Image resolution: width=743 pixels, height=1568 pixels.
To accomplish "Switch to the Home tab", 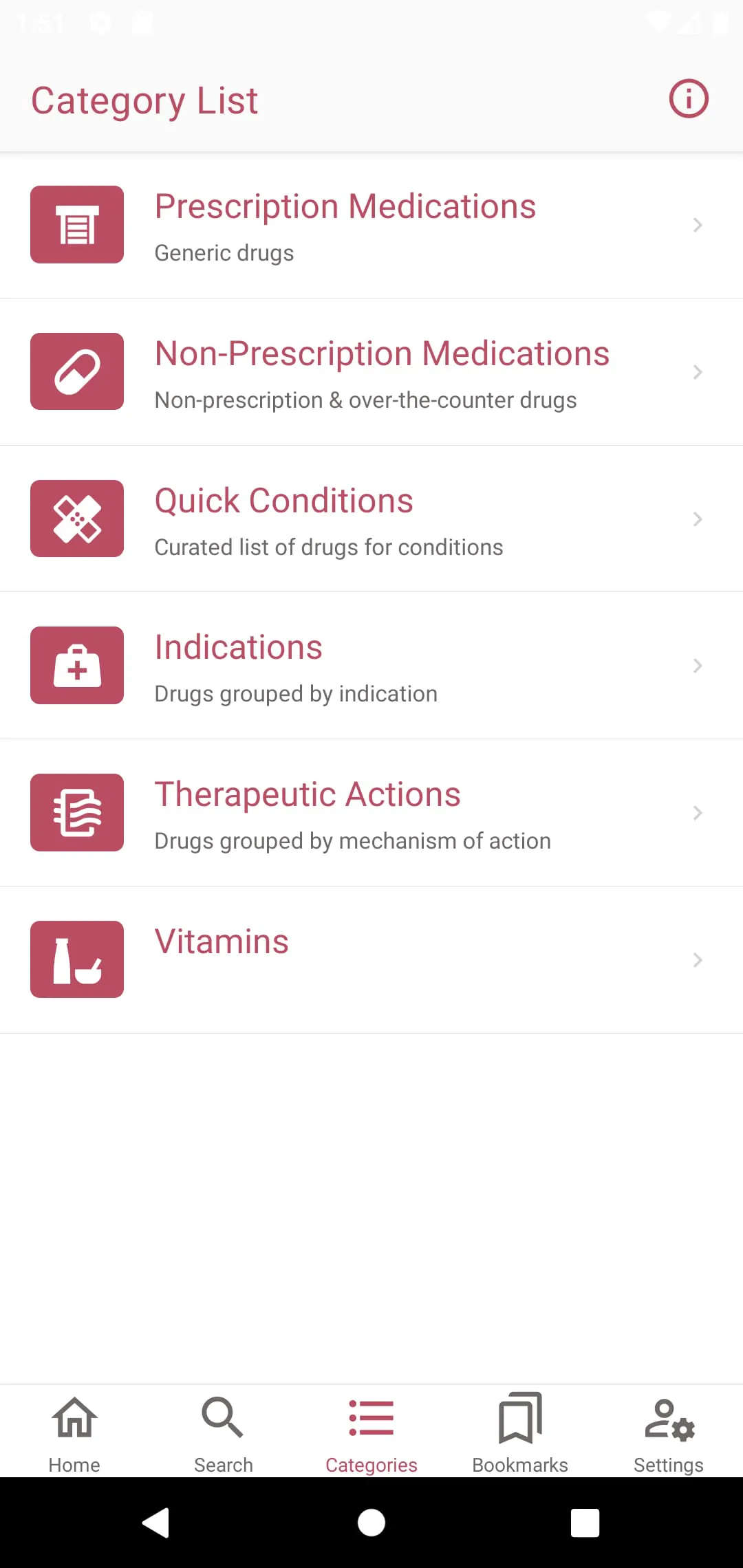I will [74, 1432].
